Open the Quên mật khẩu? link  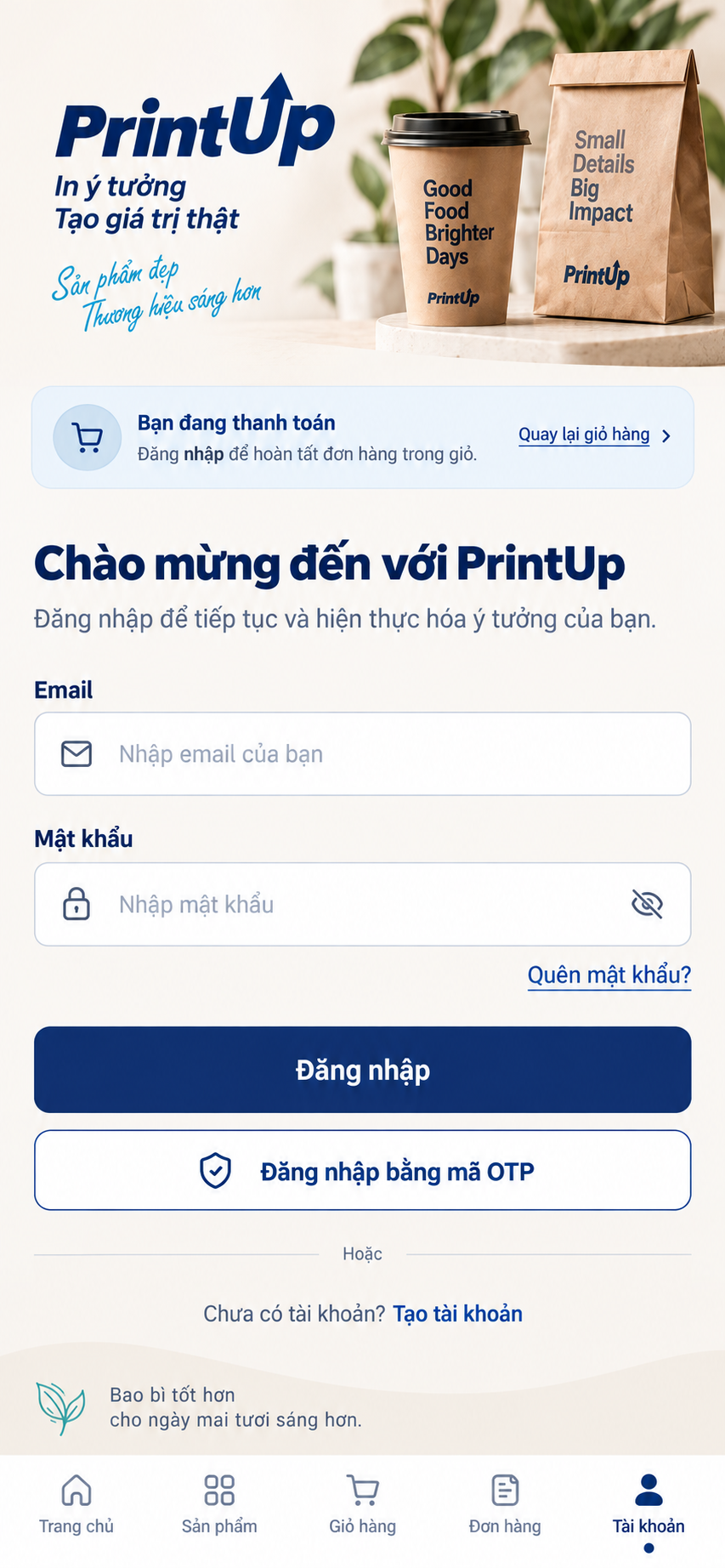609,974
